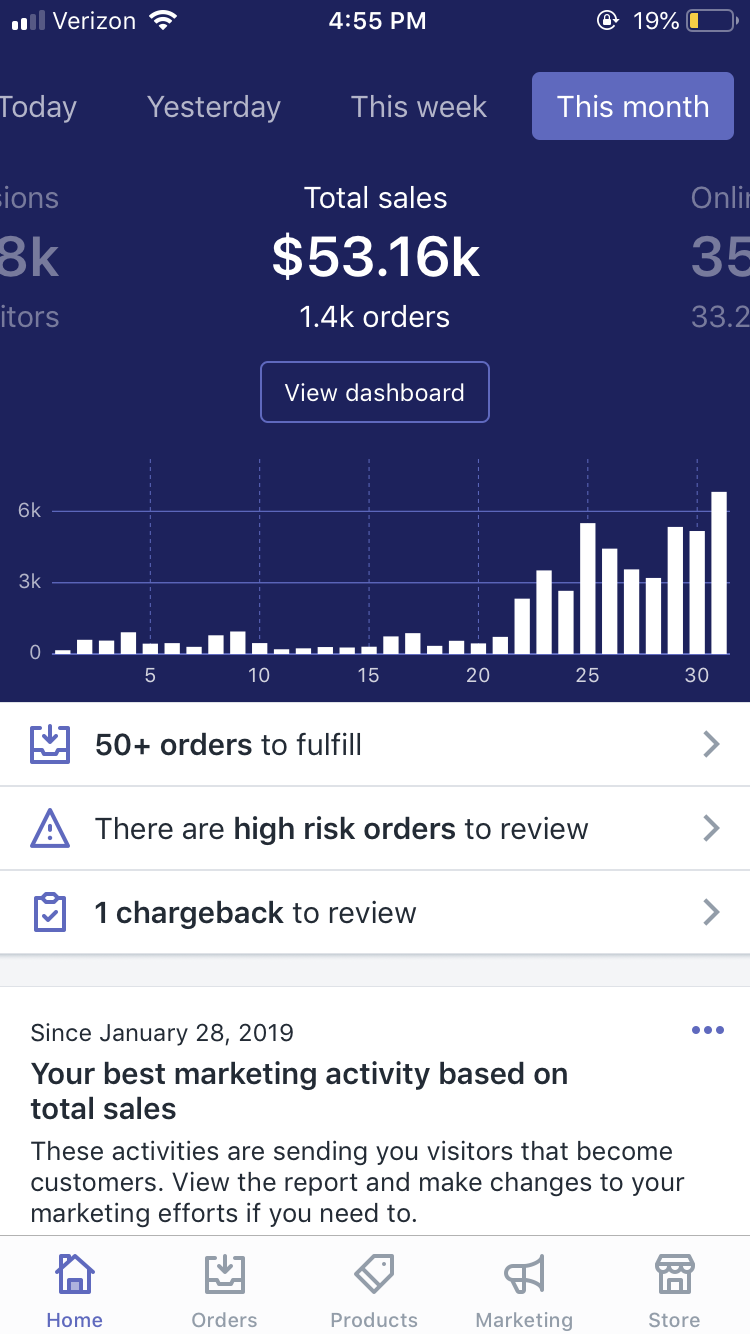Image resolution: width=750 pixels, height=1334 pixels.
Task: Review the high risk orders
Action: point(375,828)
